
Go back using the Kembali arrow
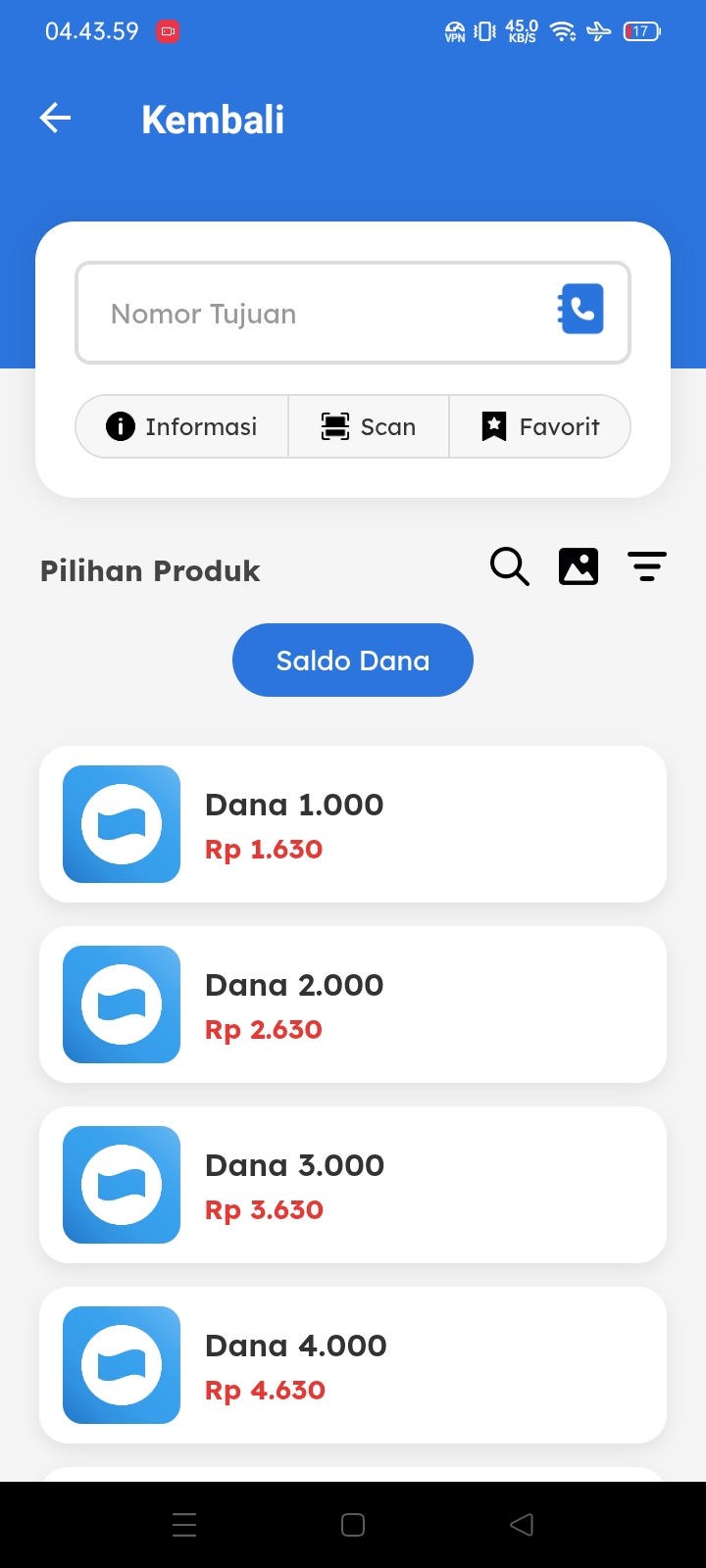click(56, 119)
